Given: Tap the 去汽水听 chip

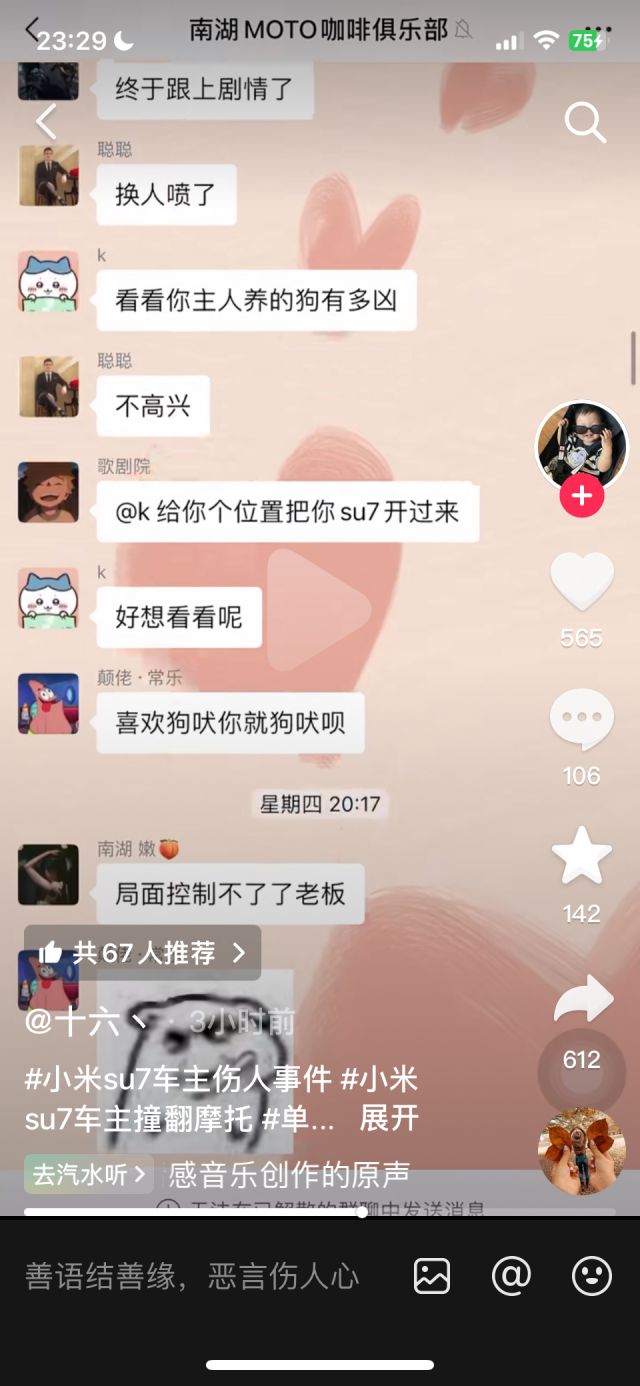Looking at the screenshot, I should click(90, 1173).
